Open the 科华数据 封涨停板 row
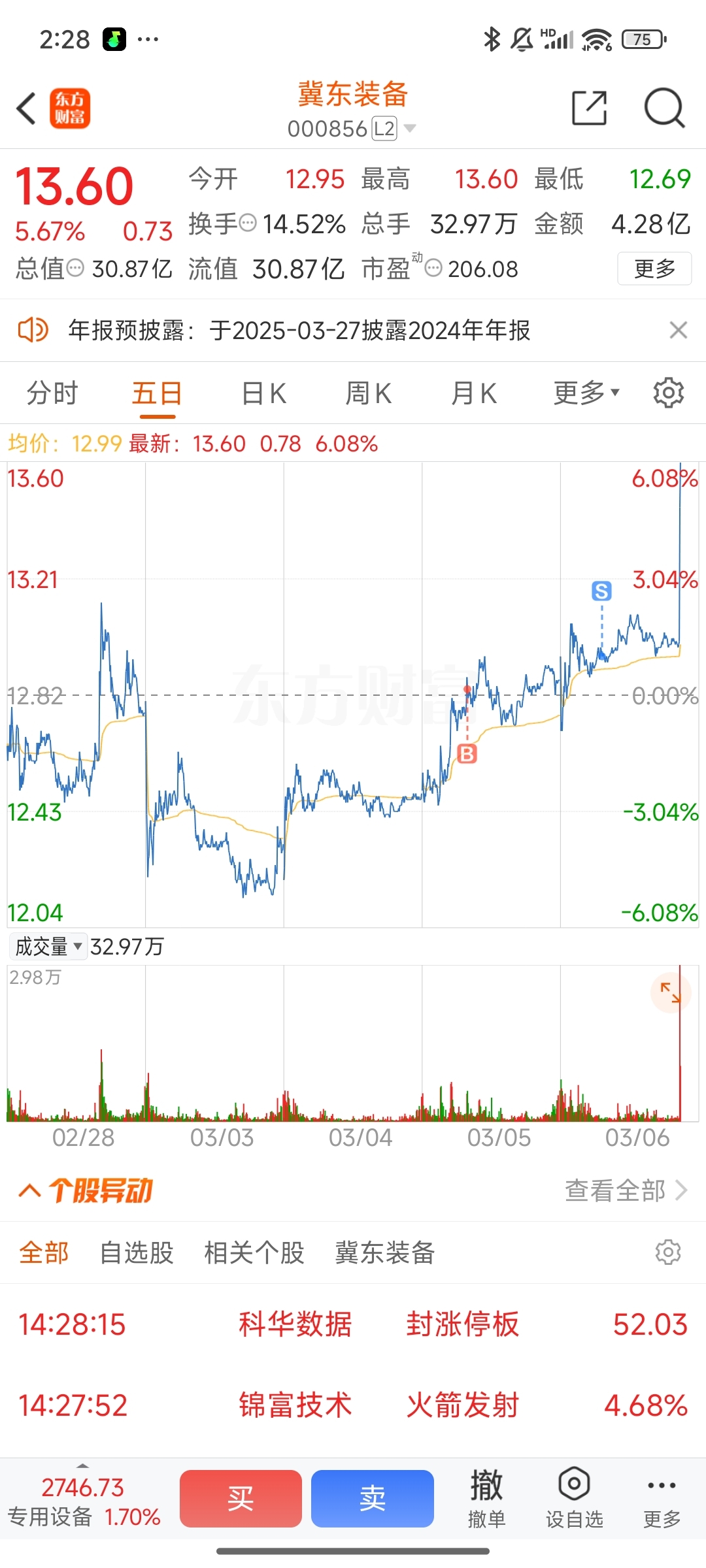Screen dimensions: 706x1568 click(x=353, y=1324)
